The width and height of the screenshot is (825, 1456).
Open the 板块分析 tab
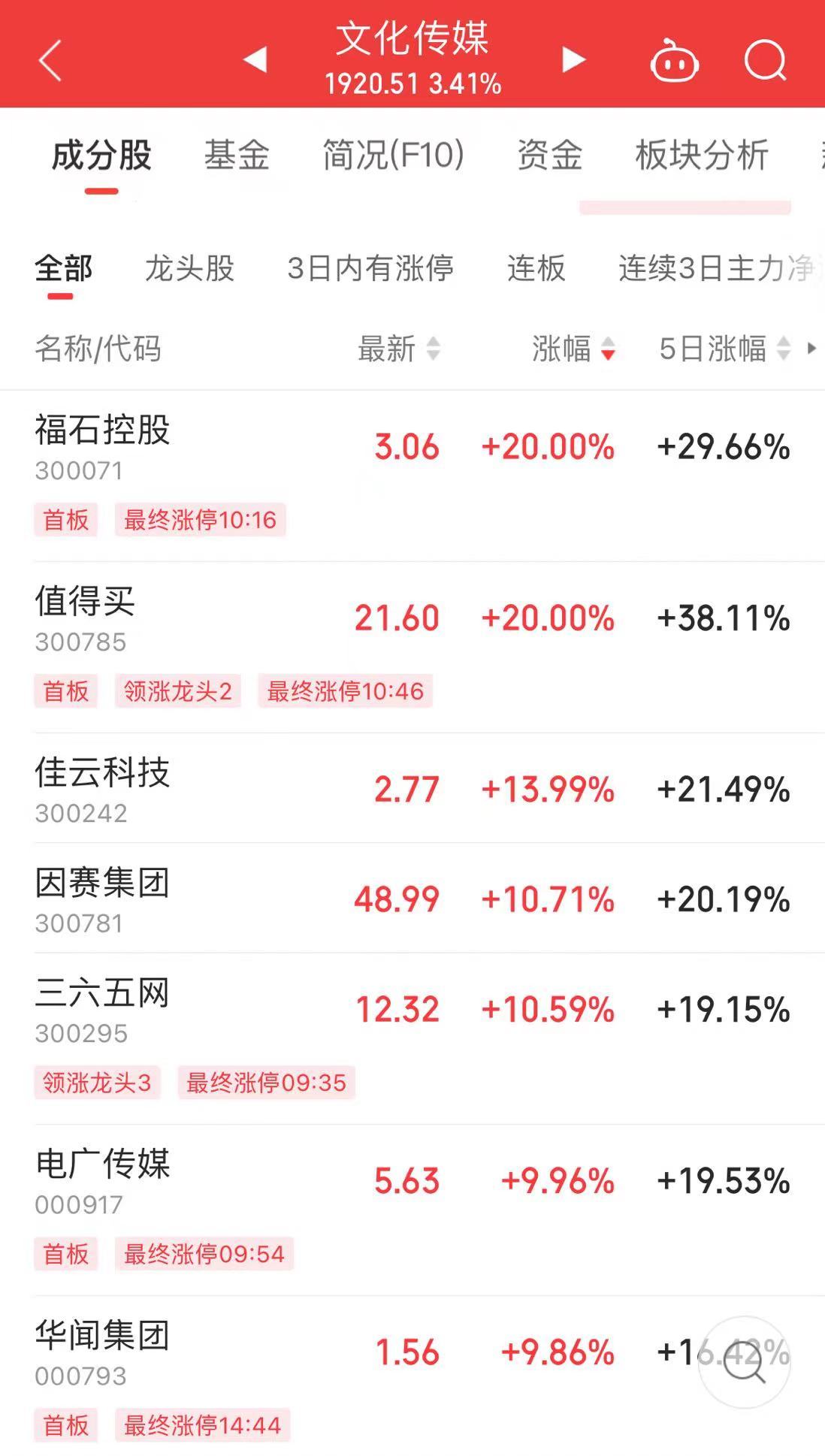tap(702, 156)
